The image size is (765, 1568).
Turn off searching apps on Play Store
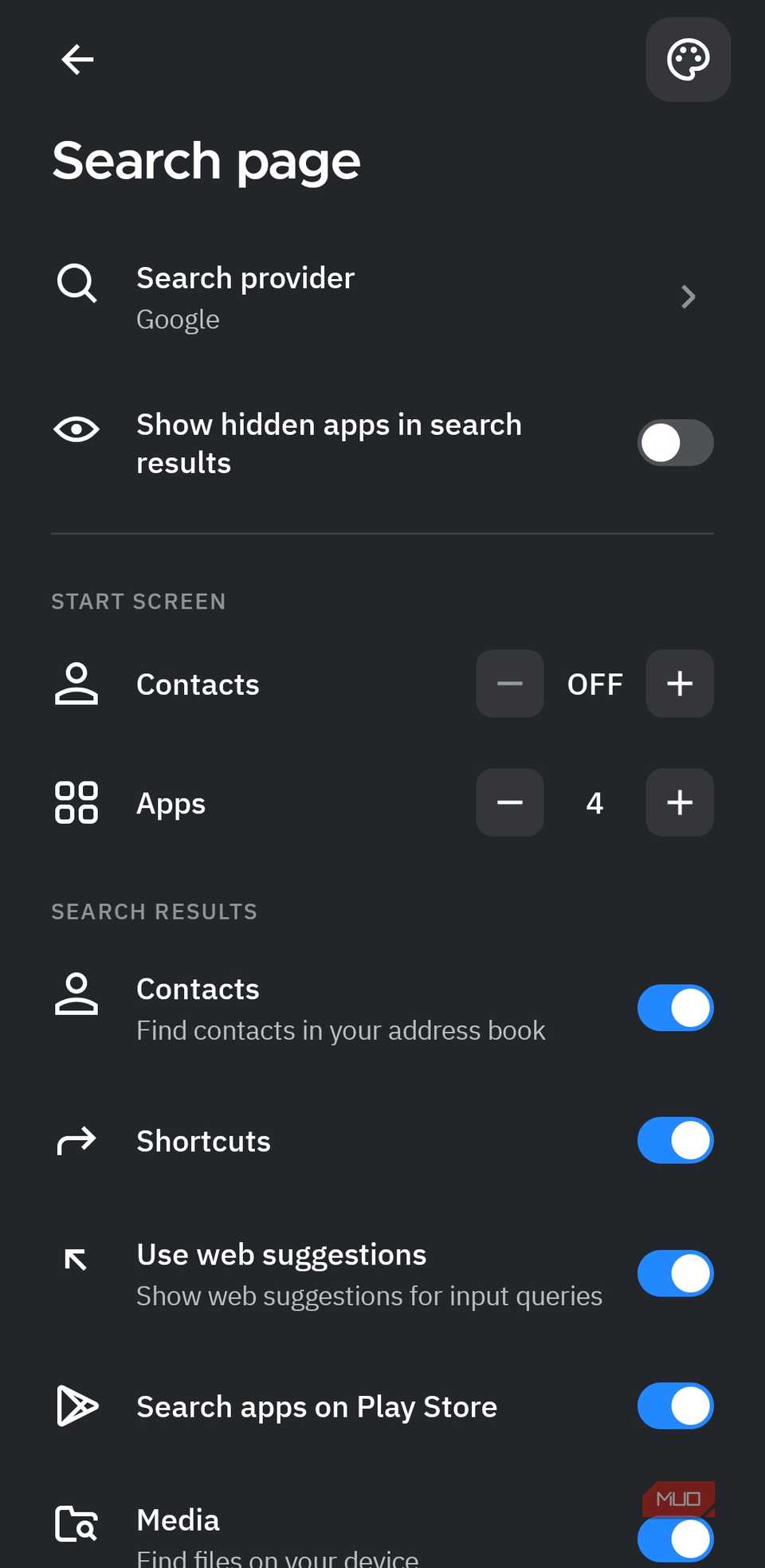point(675,1406)
